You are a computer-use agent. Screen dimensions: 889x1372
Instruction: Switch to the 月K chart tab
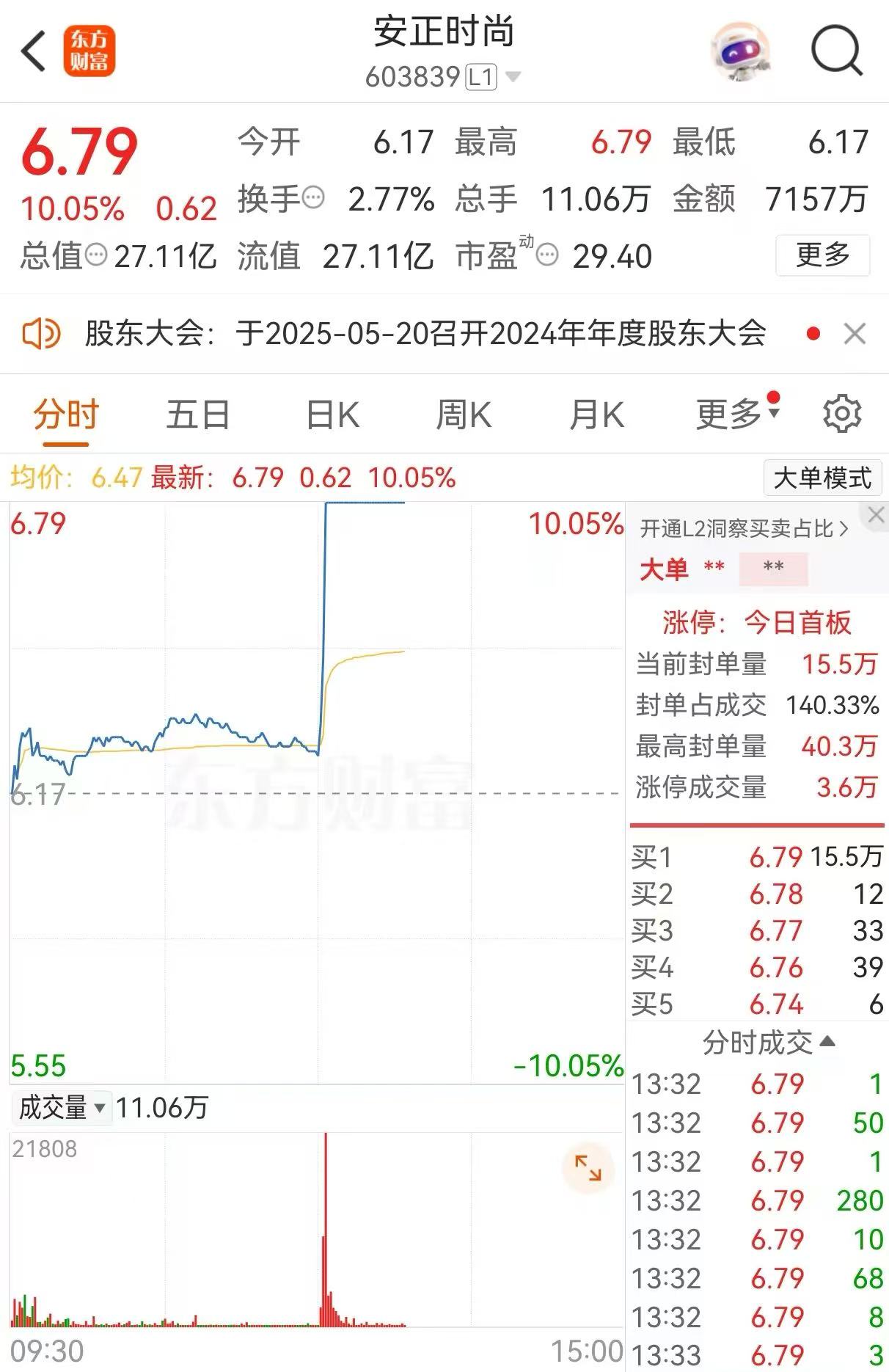596,415
